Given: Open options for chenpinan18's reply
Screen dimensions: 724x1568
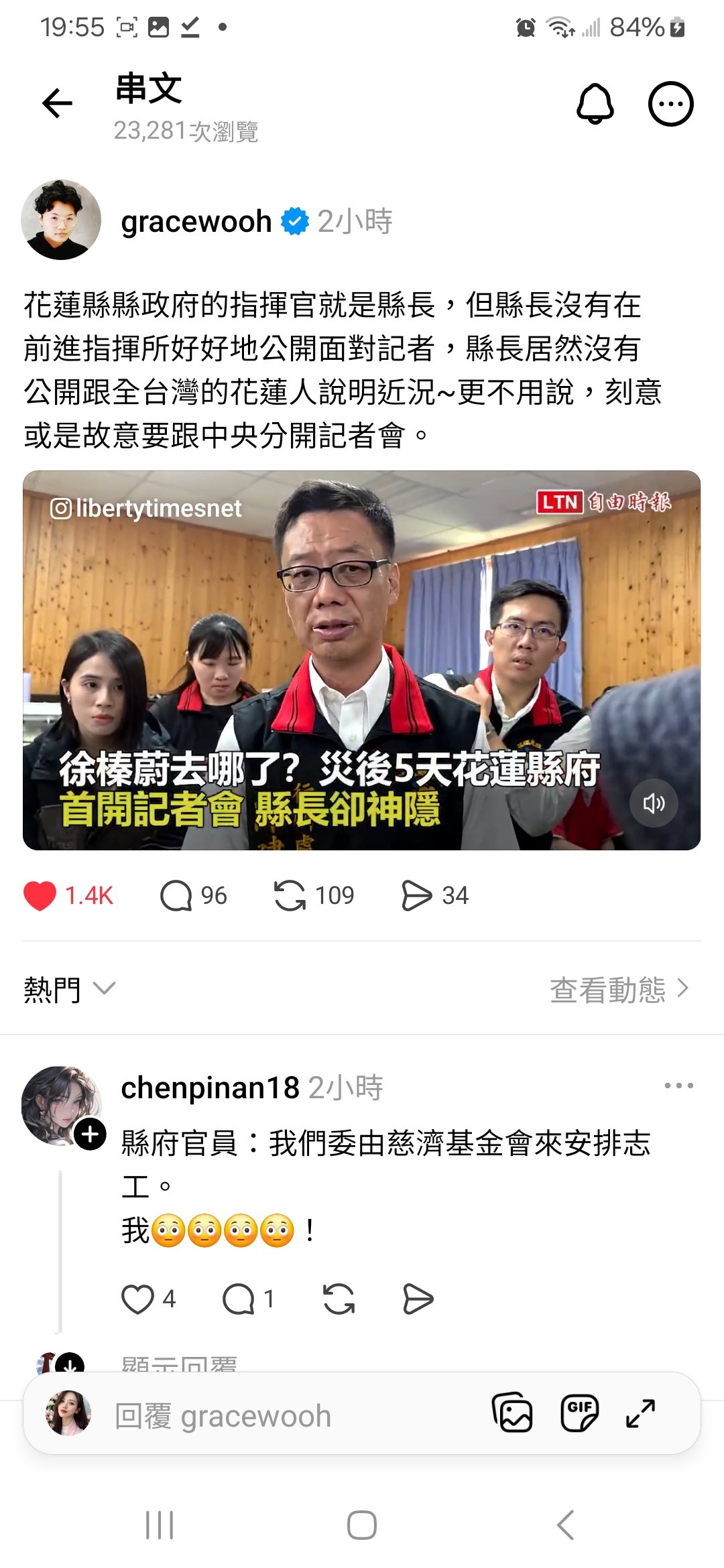Looking at the screenshot, I should pyautogui.click(x=678, y=1086).
